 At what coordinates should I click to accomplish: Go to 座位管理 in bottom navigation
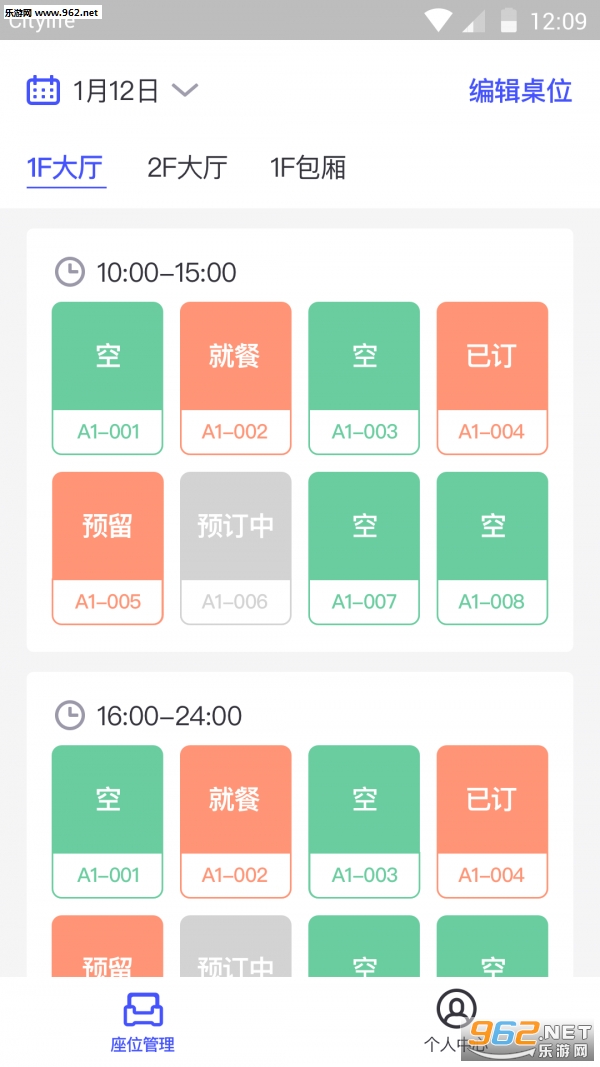click(143, 1023)
